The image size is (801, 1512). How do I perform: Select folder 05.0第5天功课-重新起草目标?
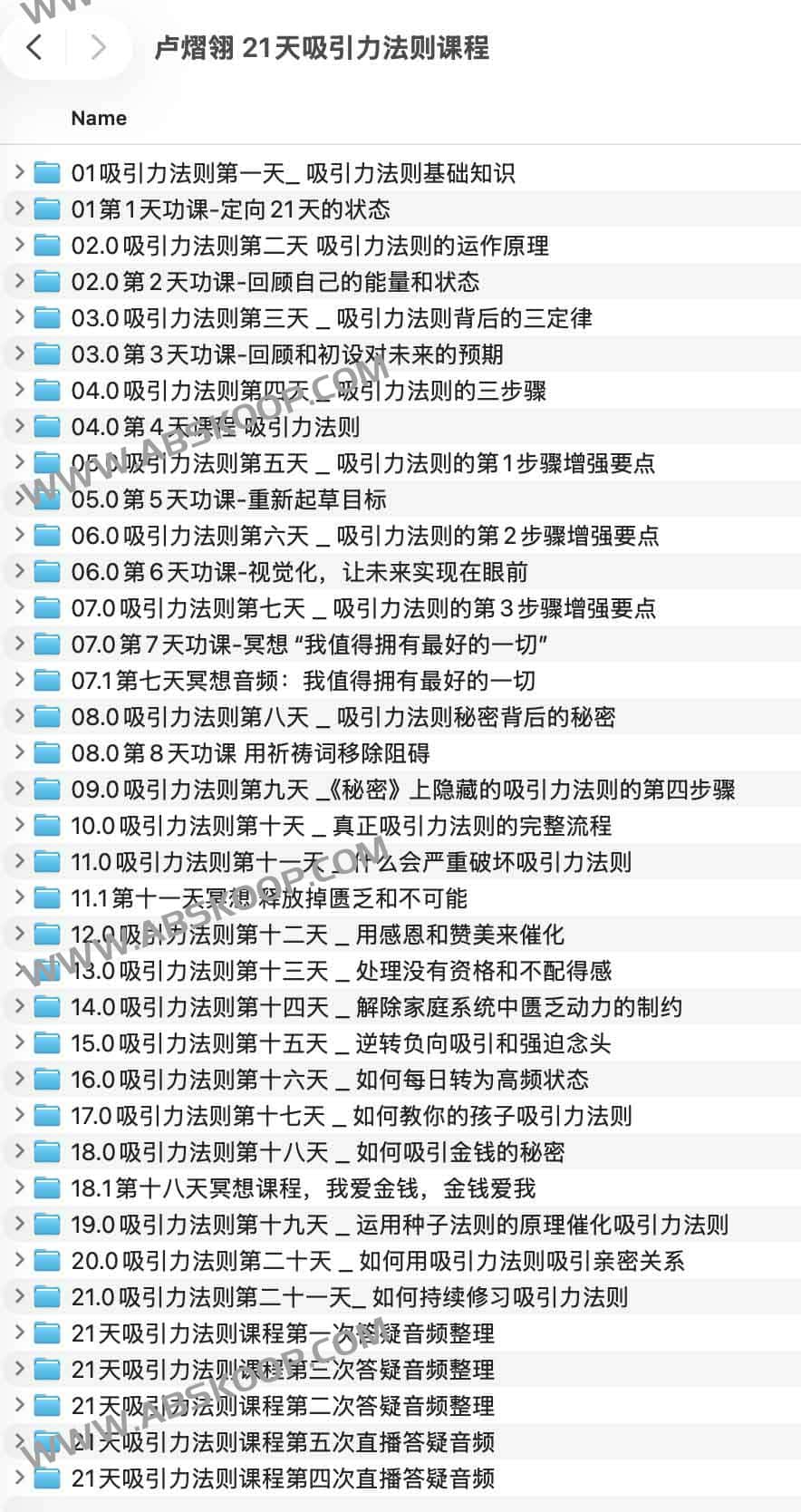pyautogui.click(x=228, y=499)
